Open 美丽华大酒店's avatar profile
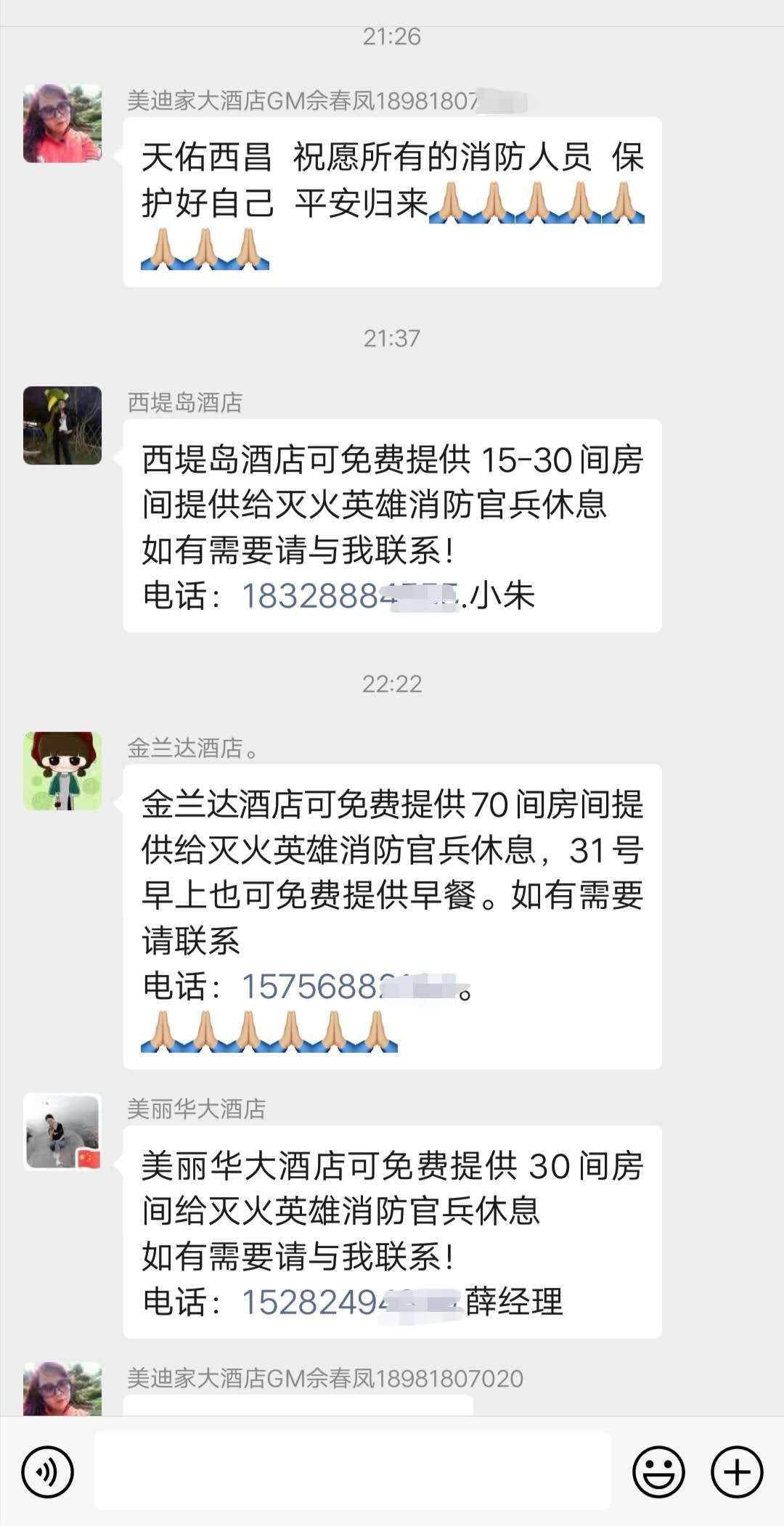 pyautogui.click(x=62, y=1132)
